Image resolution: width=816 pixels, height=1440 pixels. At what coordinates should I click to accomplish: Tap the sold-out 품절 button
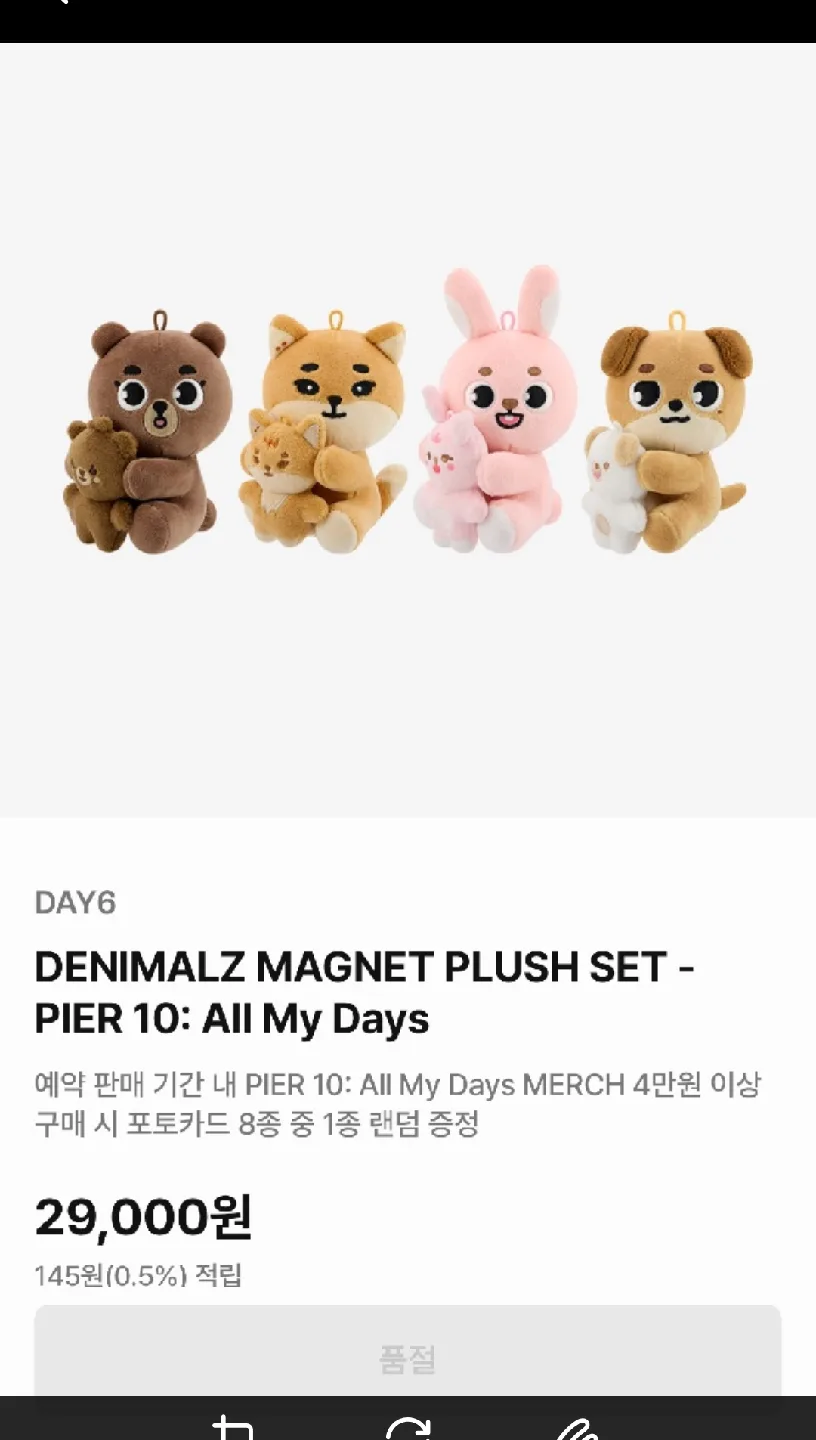(407, 1358)
